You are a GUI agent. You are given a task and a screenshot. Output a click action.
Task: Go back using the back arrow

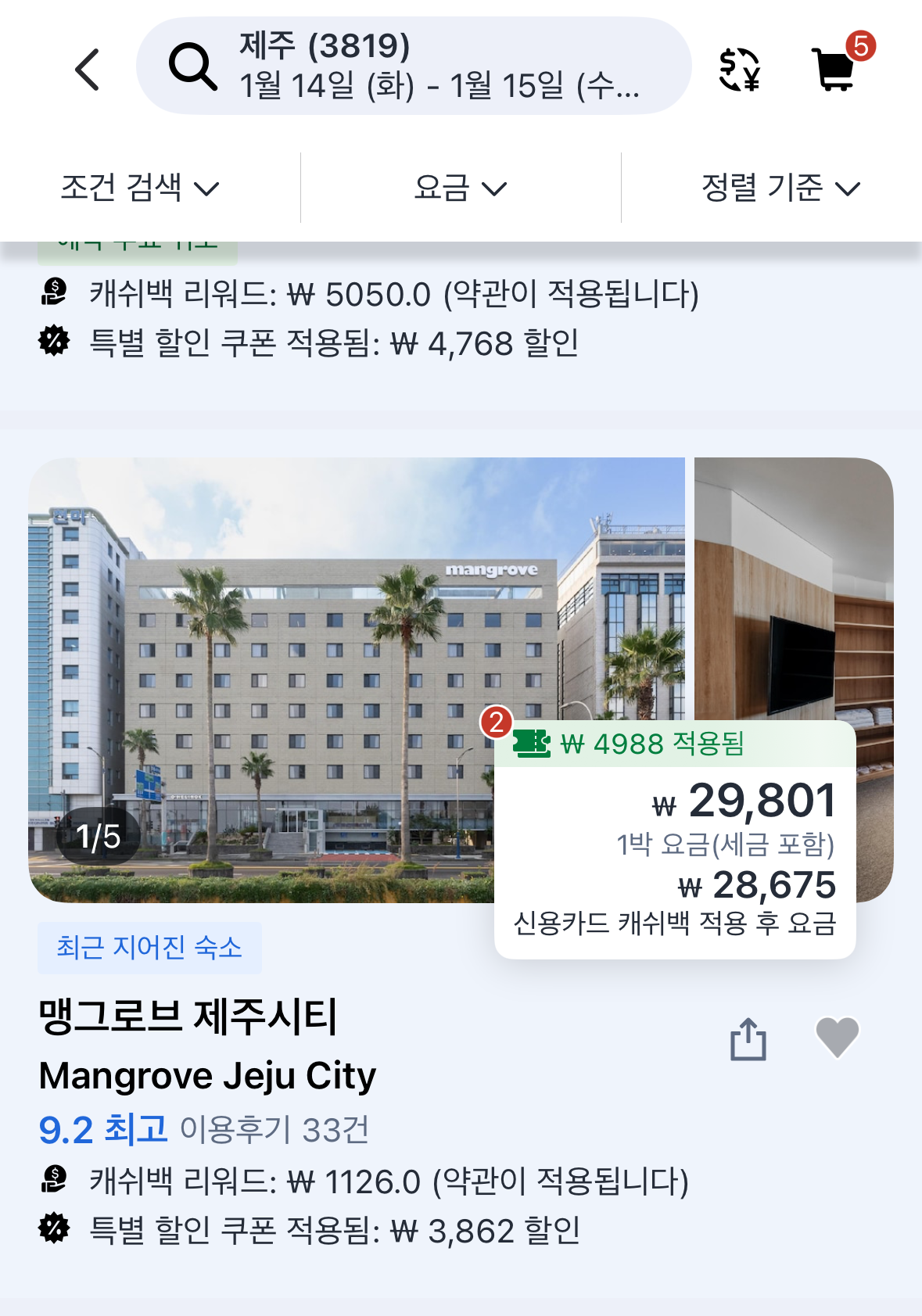point(88,70)
